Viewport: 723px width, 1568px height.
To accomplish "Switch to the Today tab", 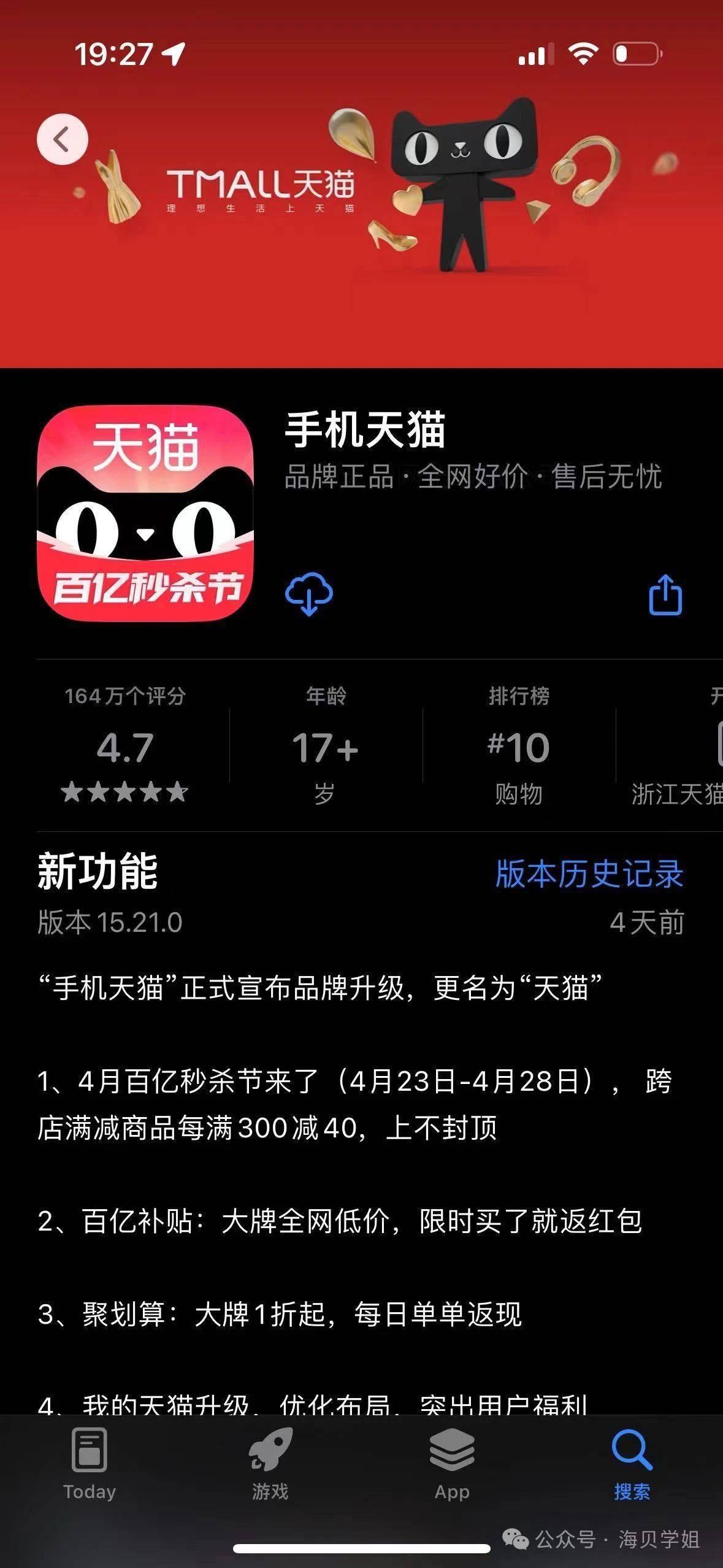I will coord(90,1464).
